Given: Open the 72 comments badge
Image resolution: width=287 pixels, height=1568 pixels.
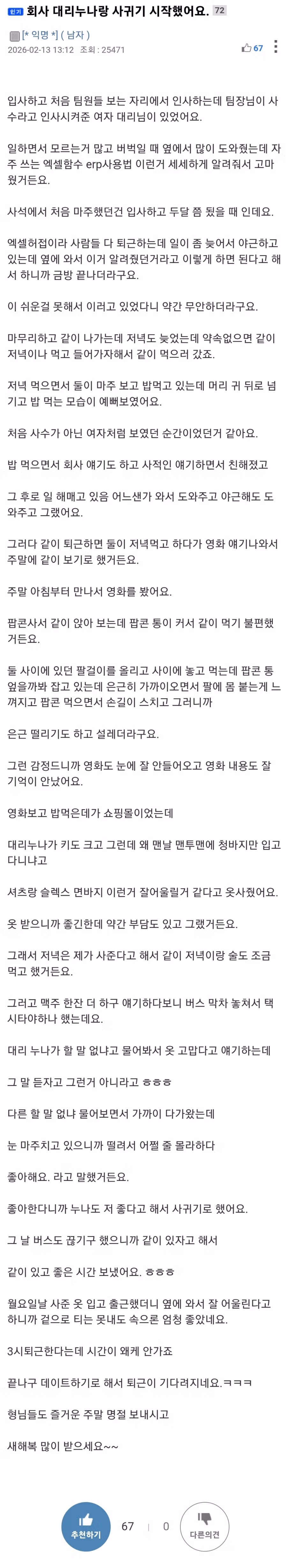Looking at the screenshot, I should (x=220, y=10).
